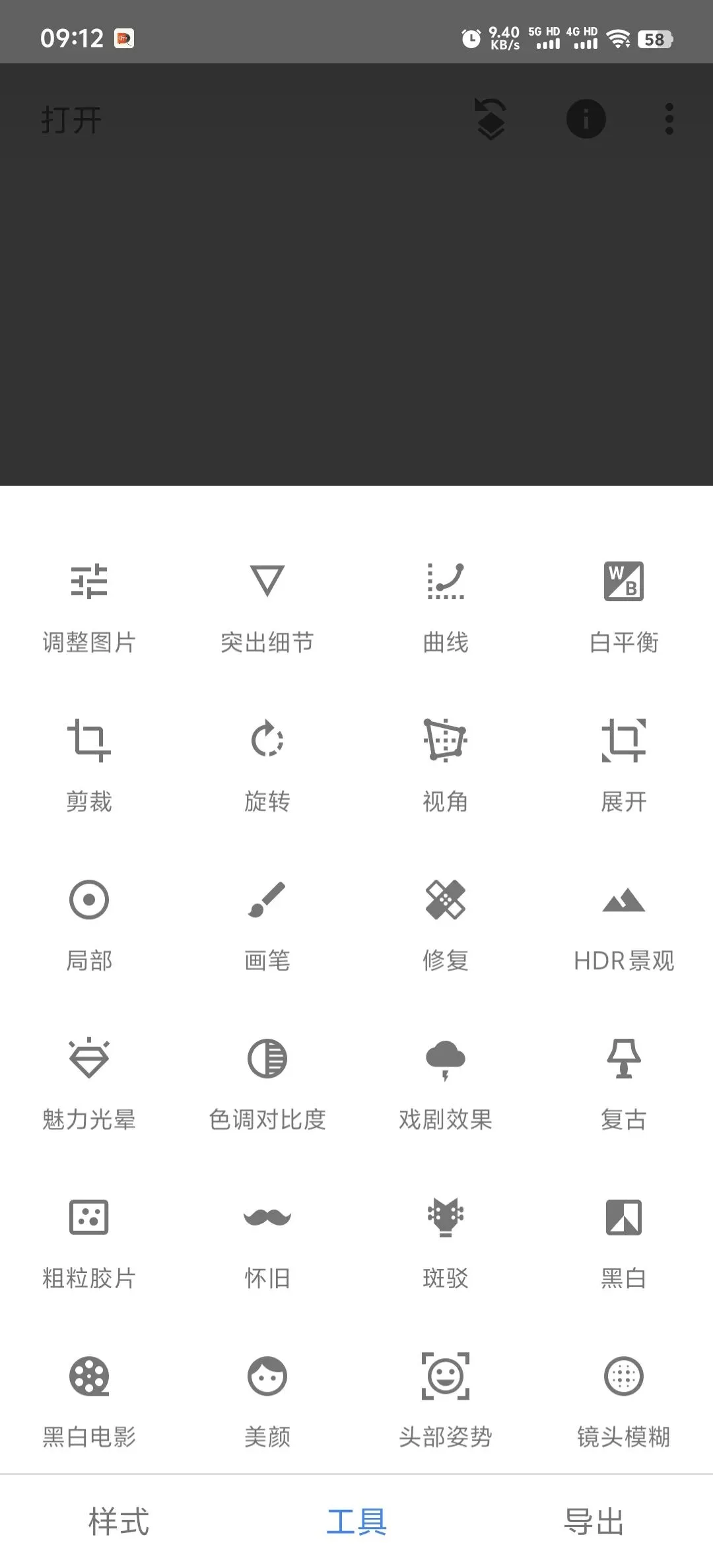Switch to the 样式 styles tab
The image size is (713, 1568).
119,1522
